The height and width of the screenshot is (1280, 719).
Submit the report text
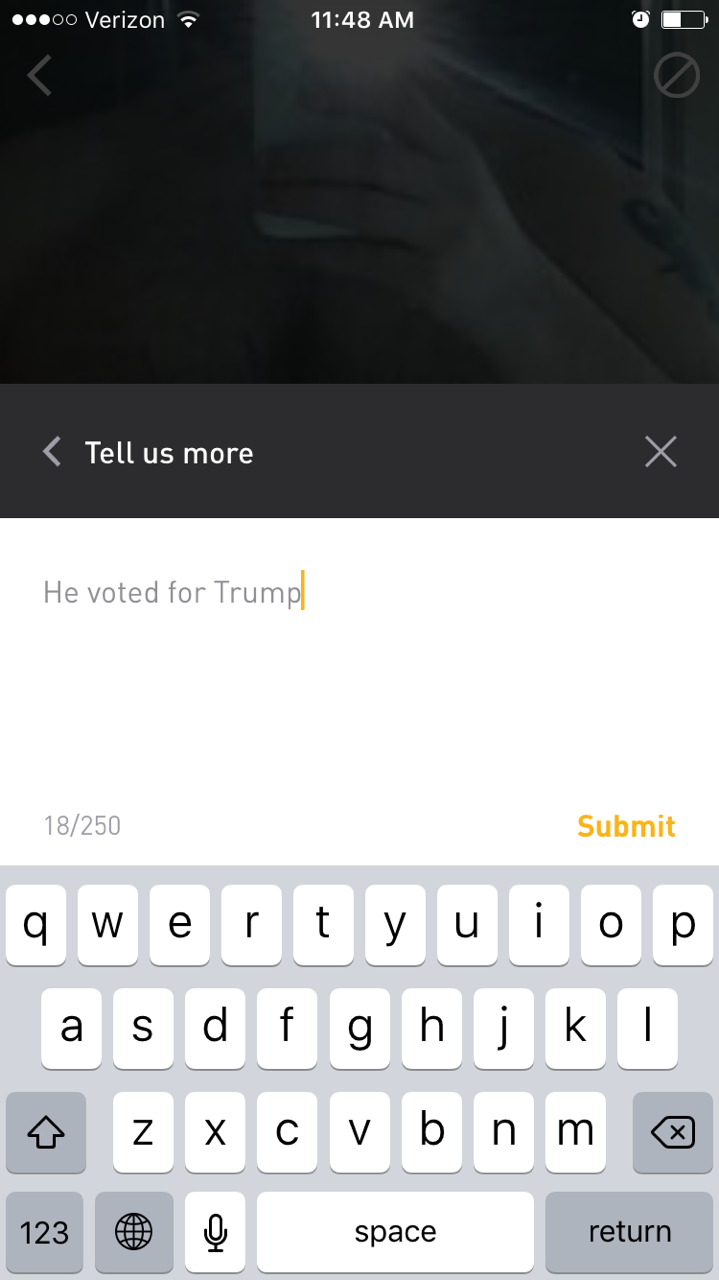pyautogui.click(x=626, y=826)
